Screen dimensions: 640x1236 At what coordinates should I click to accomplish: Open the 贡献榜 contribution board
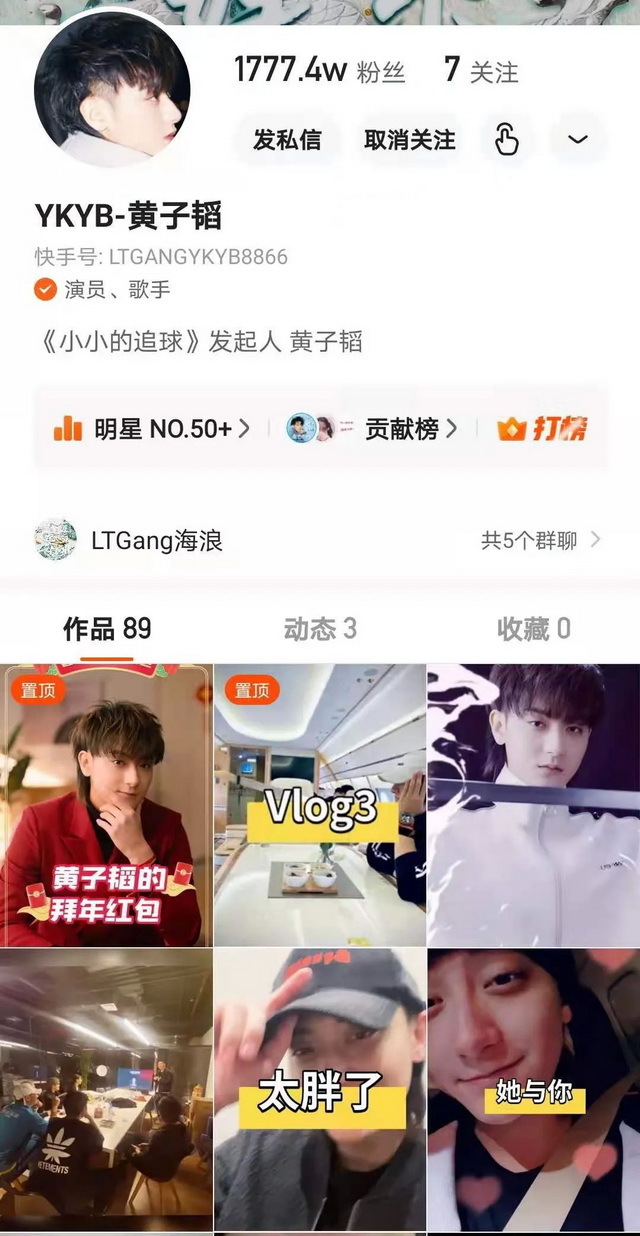tap(372, 429)
